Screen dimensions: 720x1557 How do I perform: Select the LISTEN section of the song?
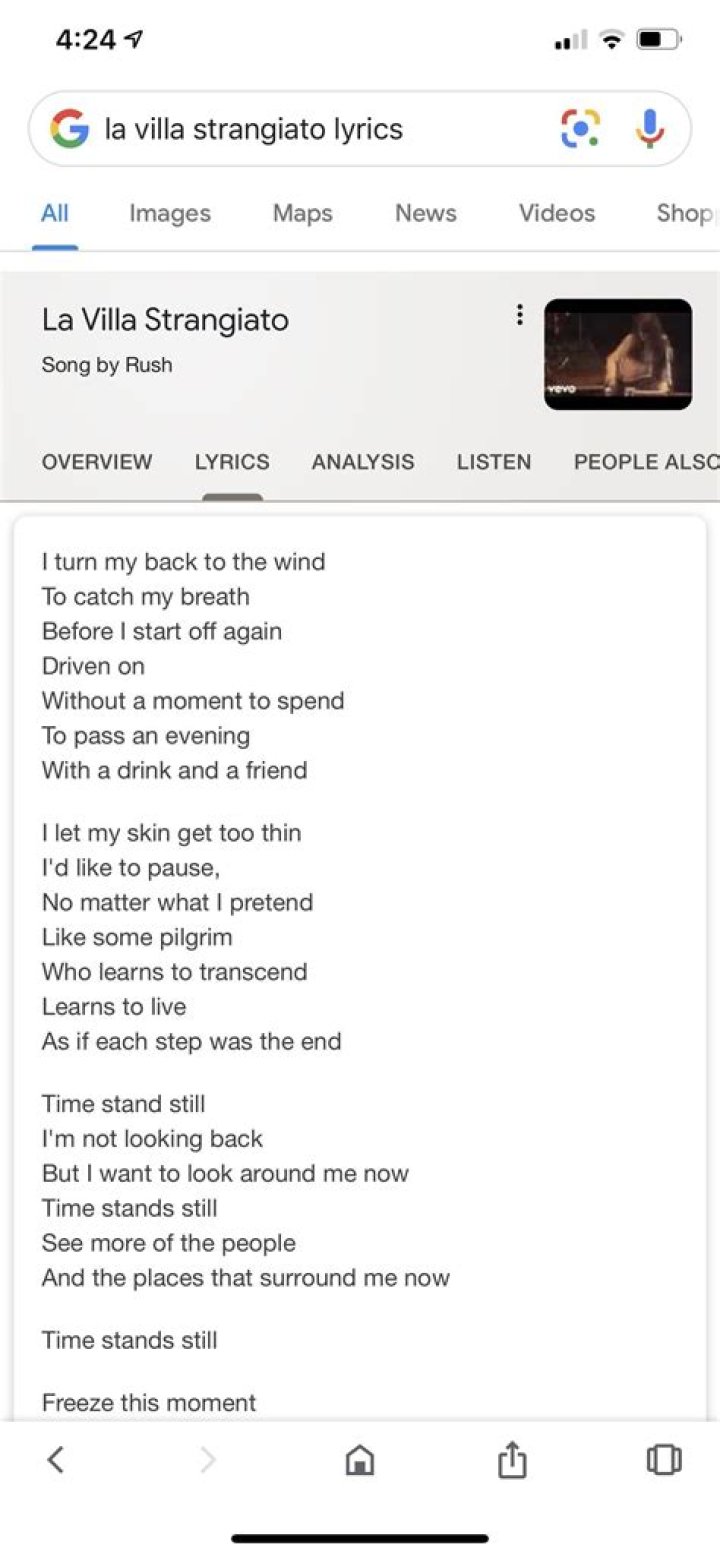tap(494, 462)
